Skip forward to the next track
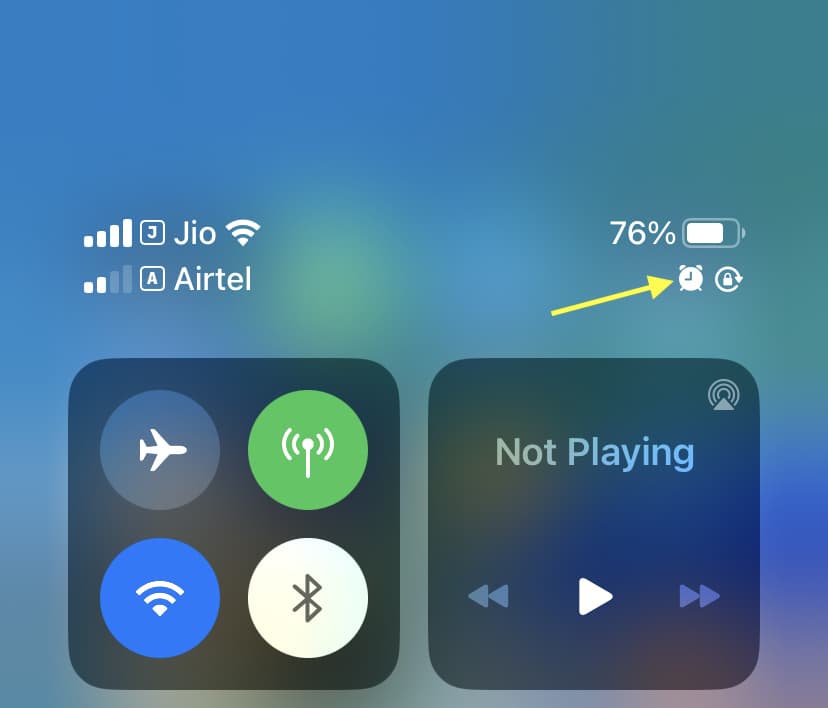Screen dimensions: 828x708 tap(699, 597)
